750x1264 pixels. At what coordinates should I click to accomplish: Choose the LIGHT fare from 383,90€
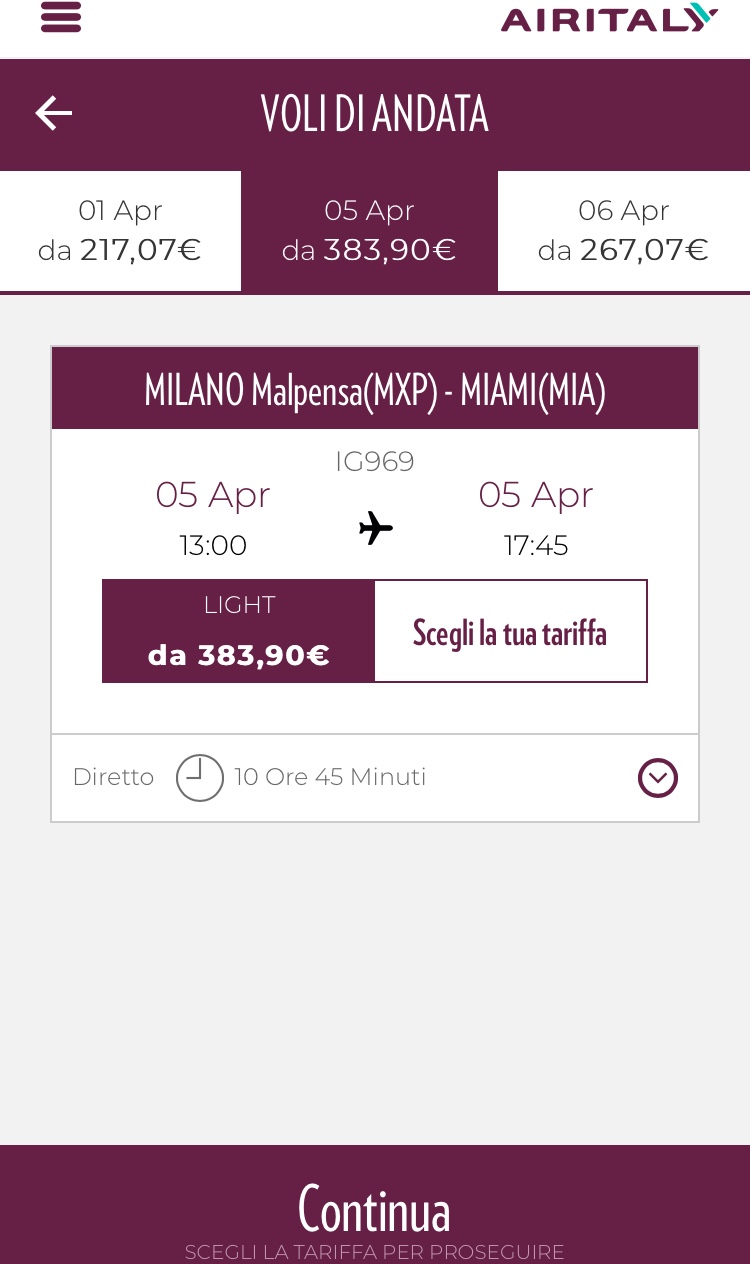pyautogui.click(x=239, y=631)
